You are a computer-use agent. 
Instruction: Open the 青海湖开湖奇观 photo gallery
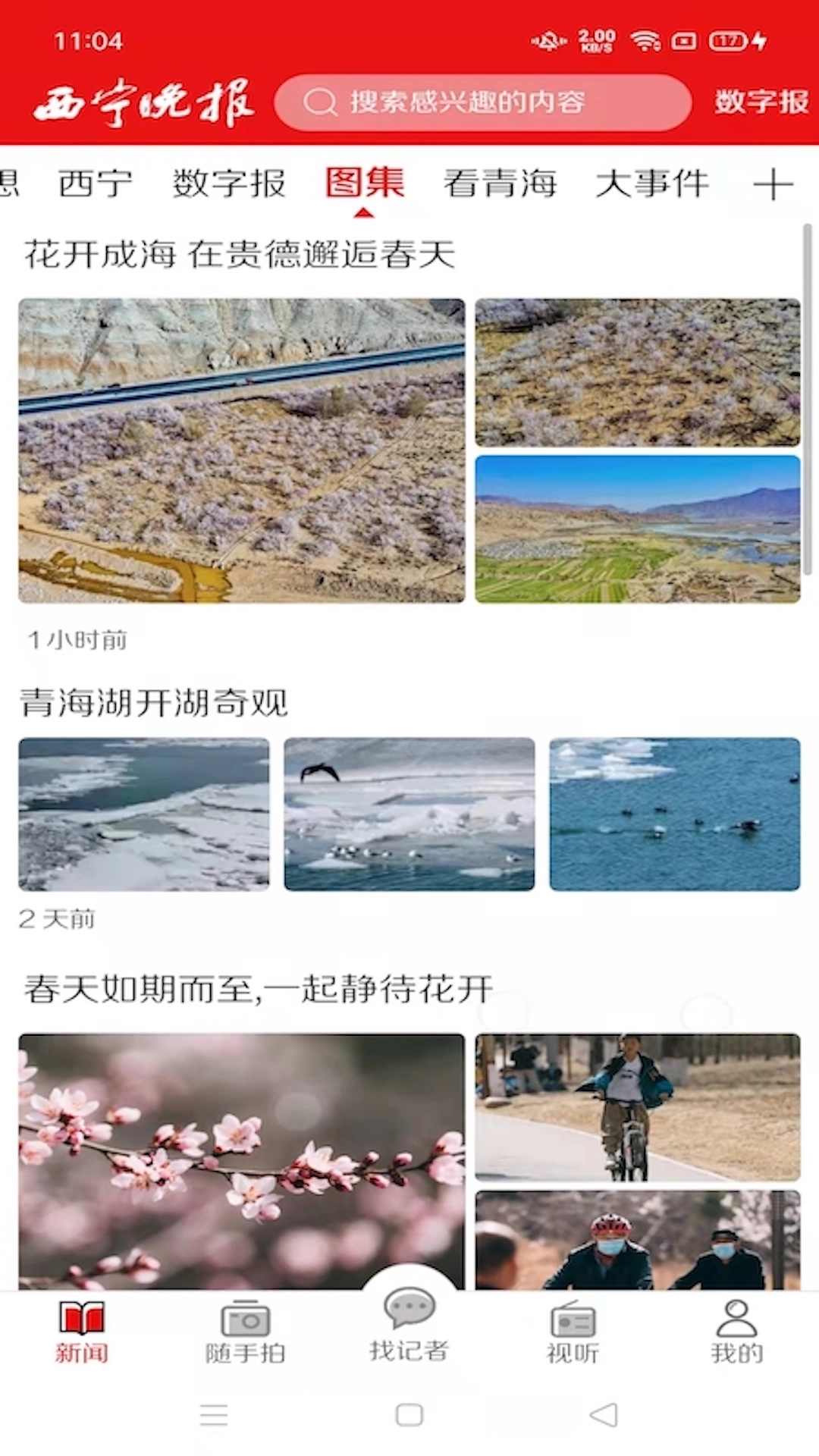[x=154, y=703]
